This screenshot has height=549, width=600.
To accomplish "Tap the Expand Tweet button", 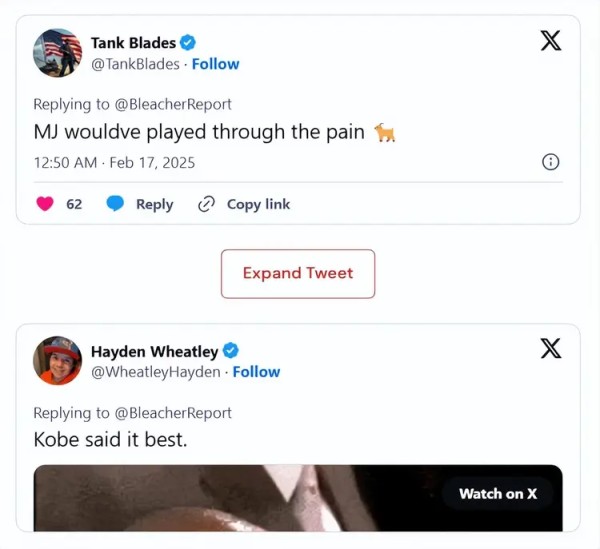I will coord(298,273).
